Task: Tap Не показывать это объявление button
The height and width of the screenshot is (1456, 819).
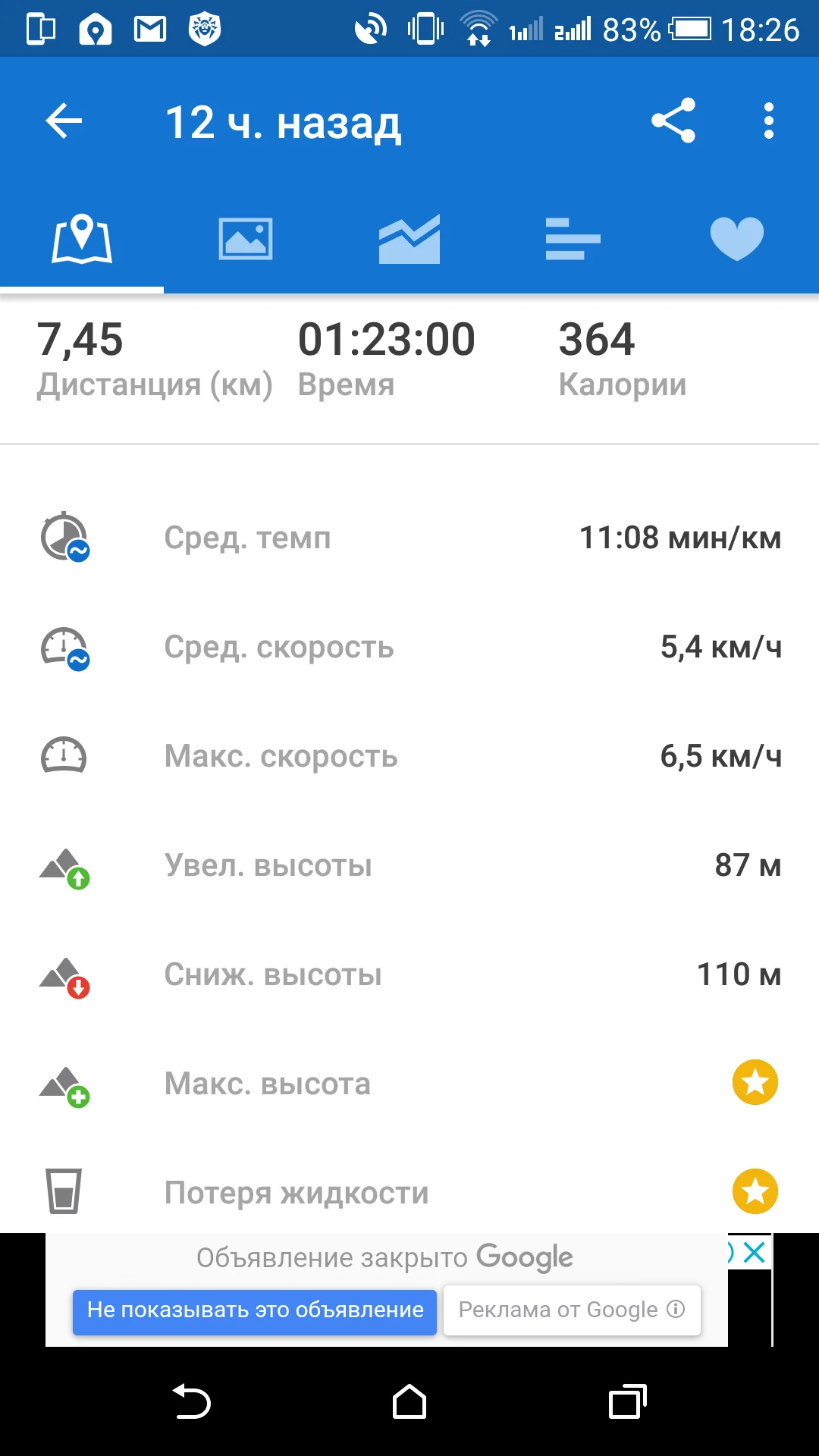Action: click(x=255, y=1311)
